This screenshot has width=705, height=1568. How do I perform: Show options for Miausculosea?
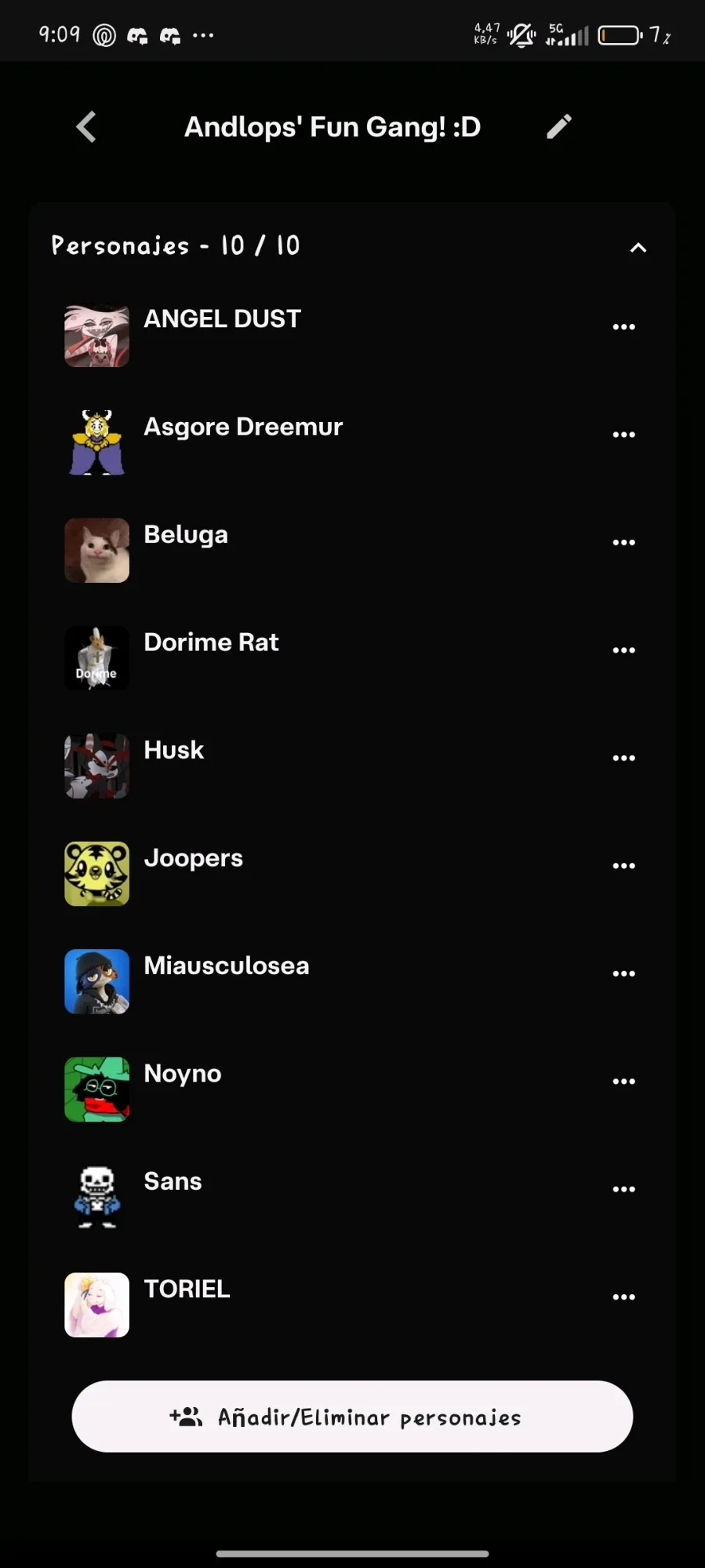tap(623, 973)
